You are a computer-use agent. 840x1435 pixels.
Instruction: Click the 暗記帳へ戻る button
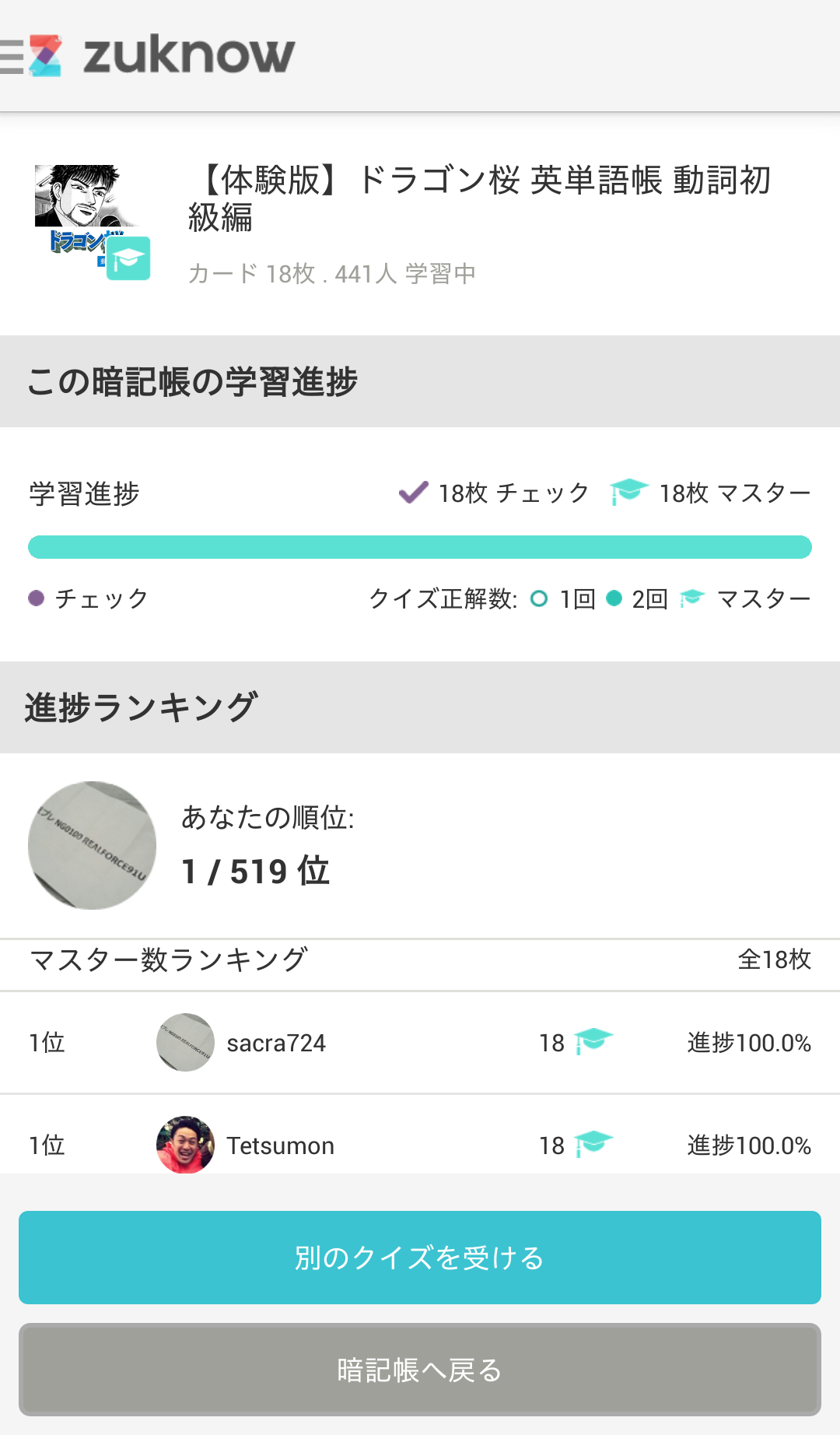pyautogui.click(x=420, y=1370)
